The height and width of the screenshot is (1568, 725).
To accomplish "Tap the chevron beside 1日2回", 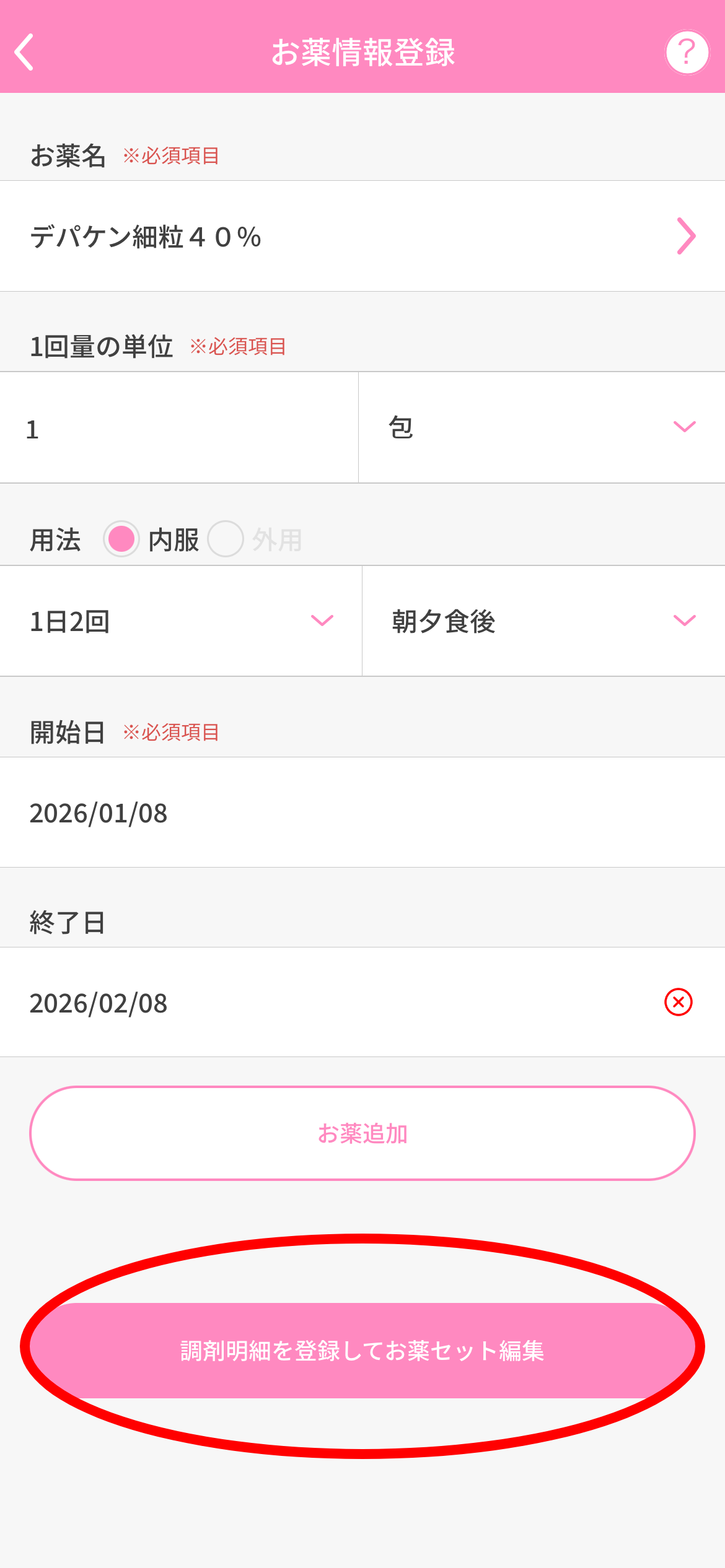I will [x=322, y=621].
